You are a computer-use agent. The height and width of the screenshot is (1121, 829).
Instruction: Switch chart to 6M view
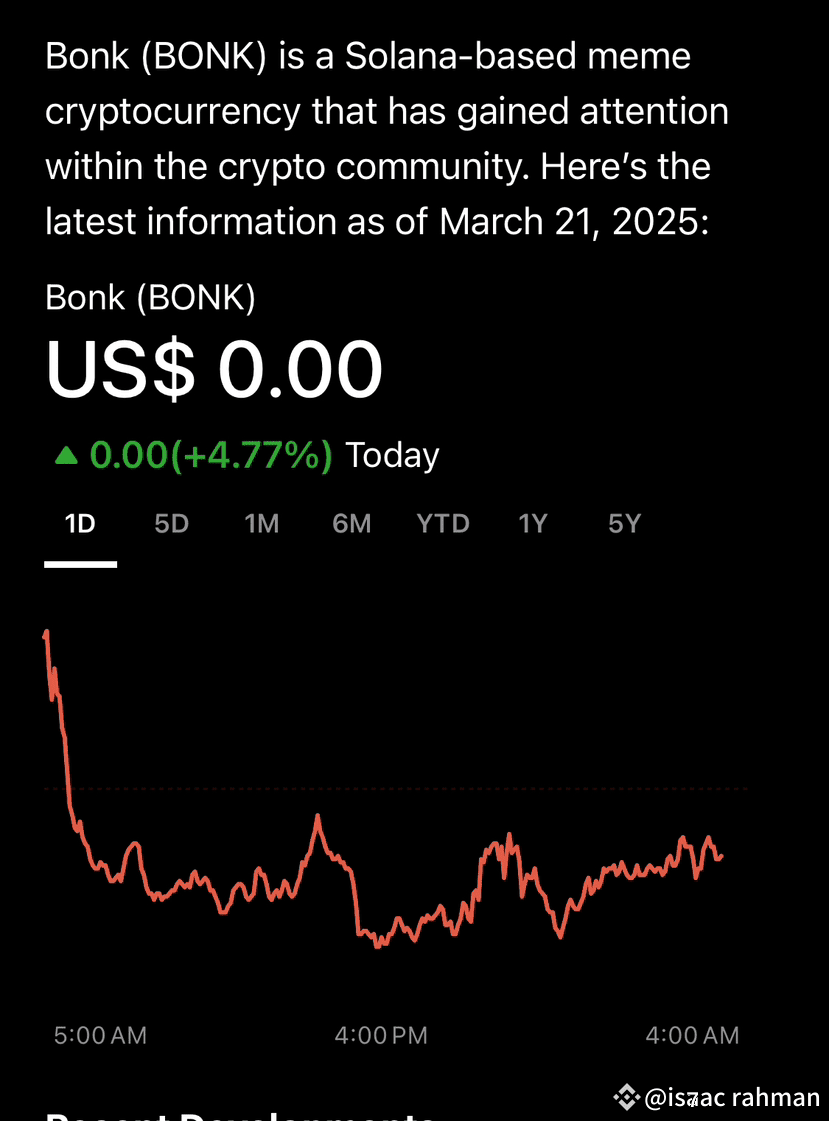pyautogui.click(x=352, y=523)
